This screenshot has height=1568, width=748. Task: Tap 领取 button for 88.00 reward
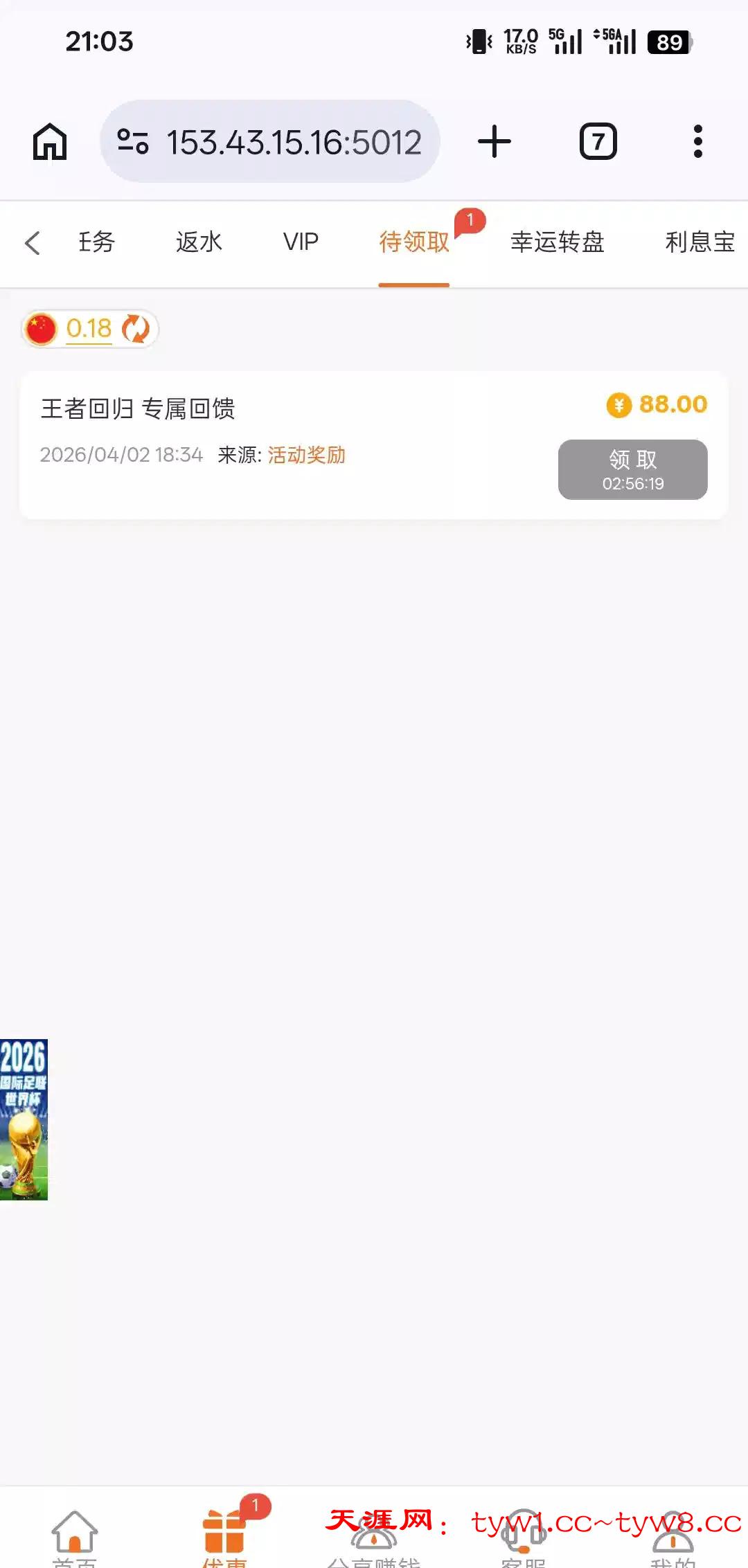tap(632, 469)
